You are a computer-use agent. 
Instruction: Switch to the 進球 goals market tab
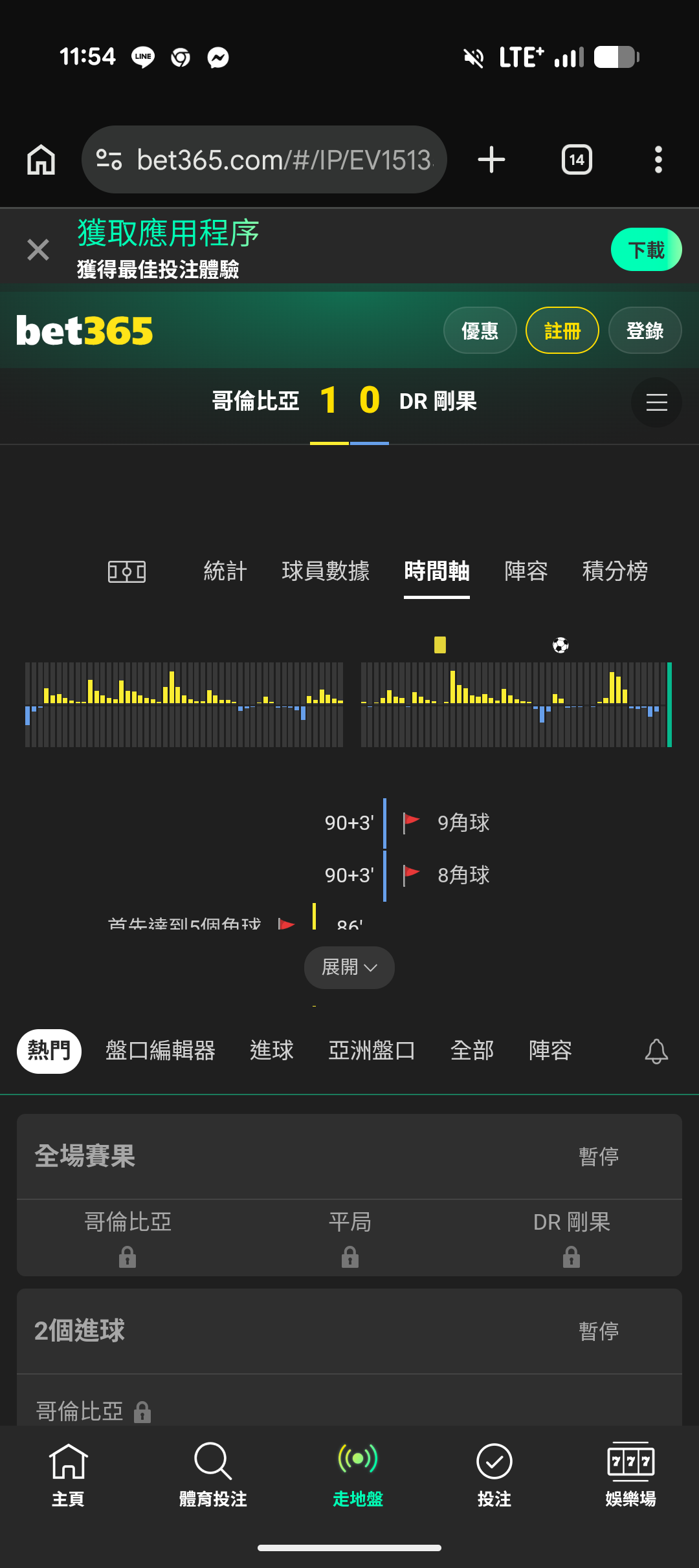pos(272,1051)
